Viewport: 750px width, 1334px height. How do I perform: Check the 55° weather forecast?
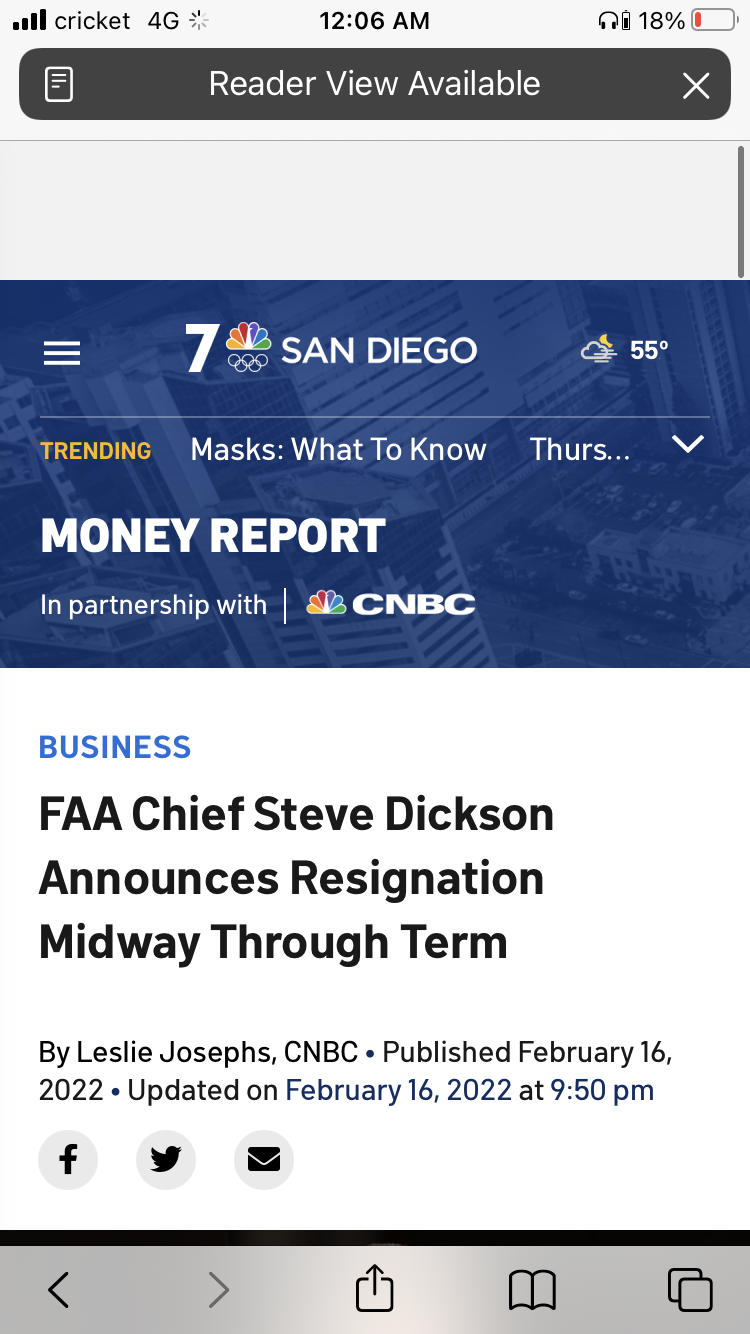625,350
